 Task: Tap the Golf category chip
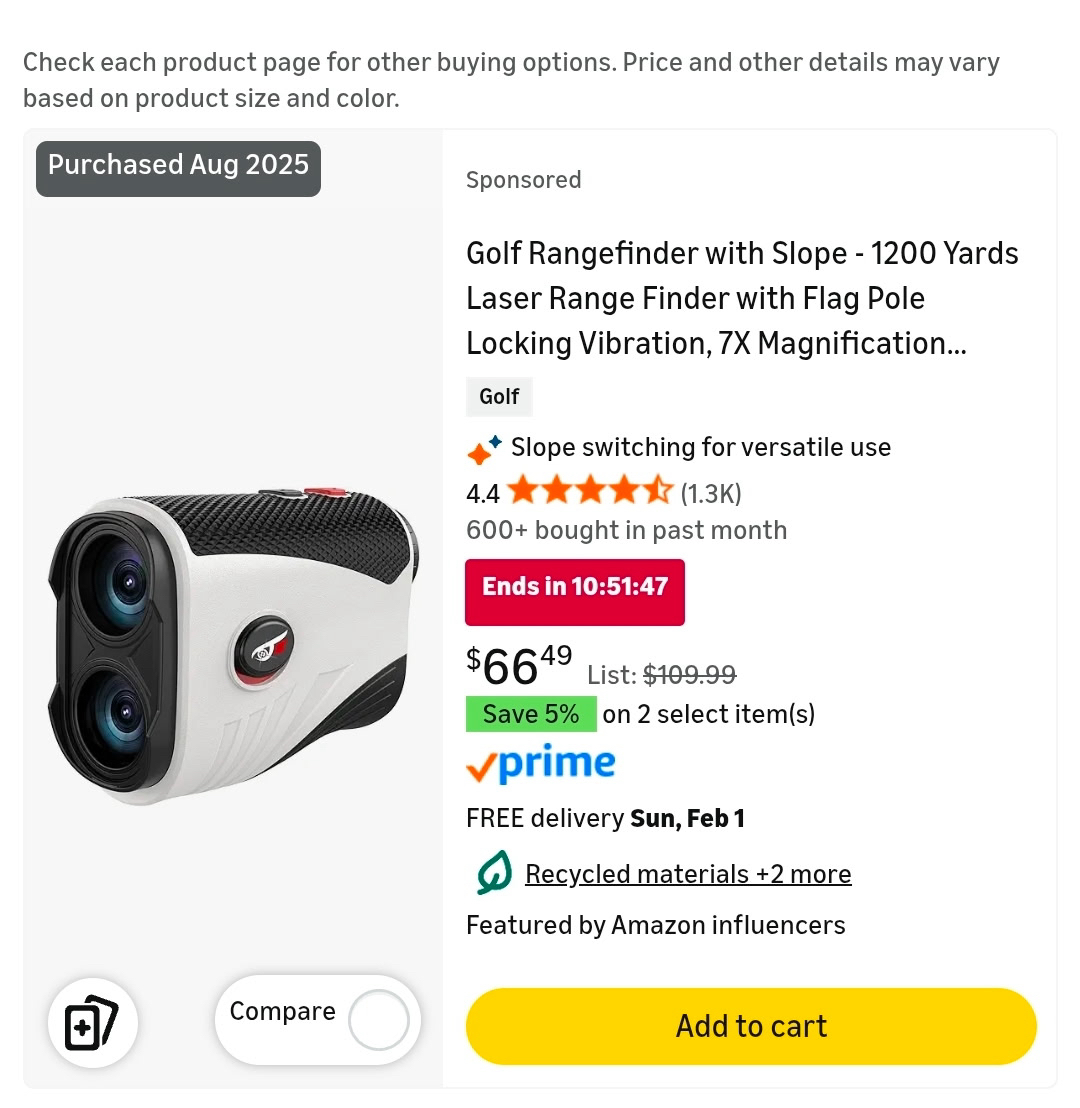tap(499, 397)
